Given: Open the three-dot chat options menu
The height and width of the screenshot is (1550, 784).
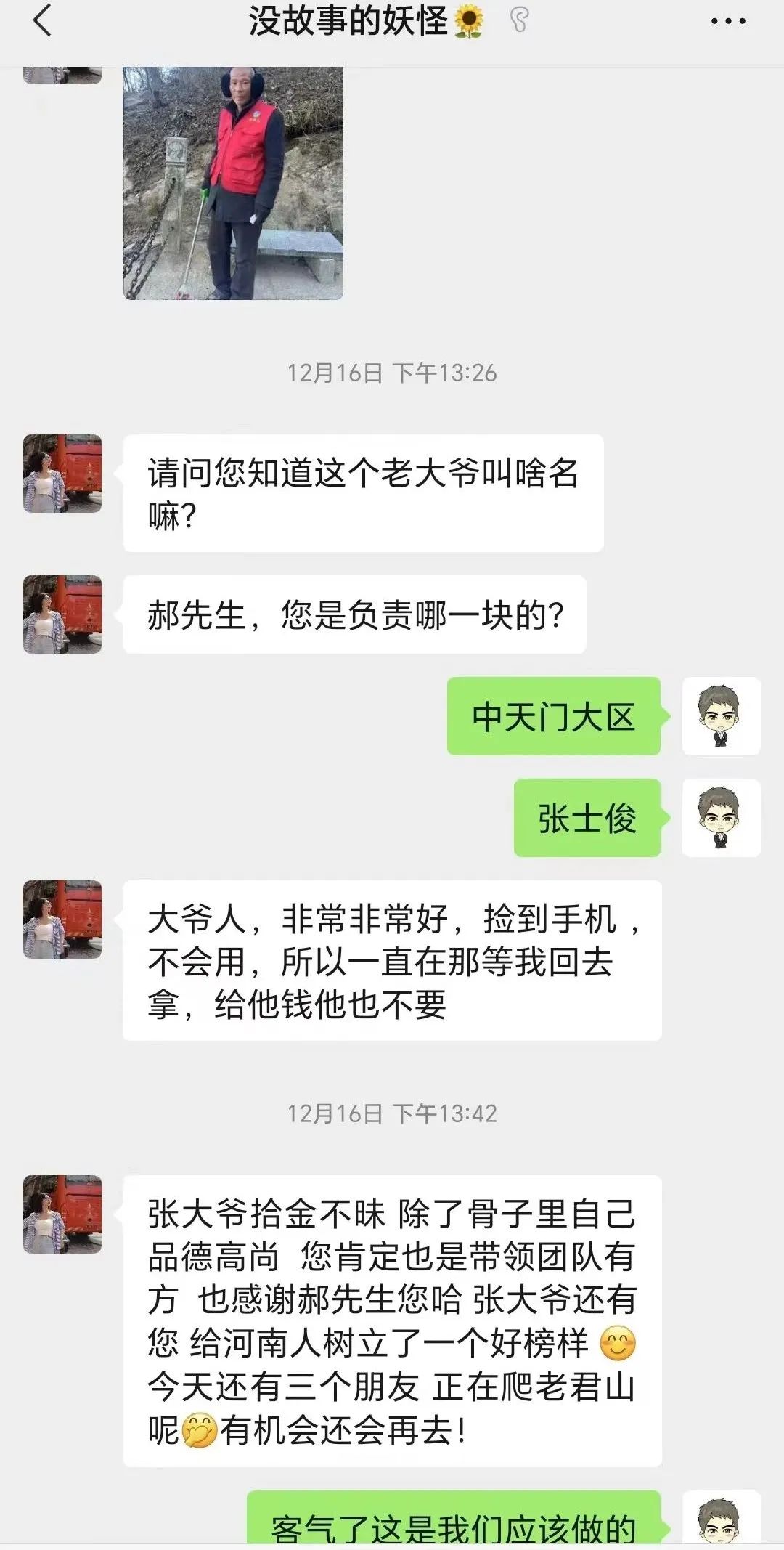Looking at the screenshot, I should [727, 21].
